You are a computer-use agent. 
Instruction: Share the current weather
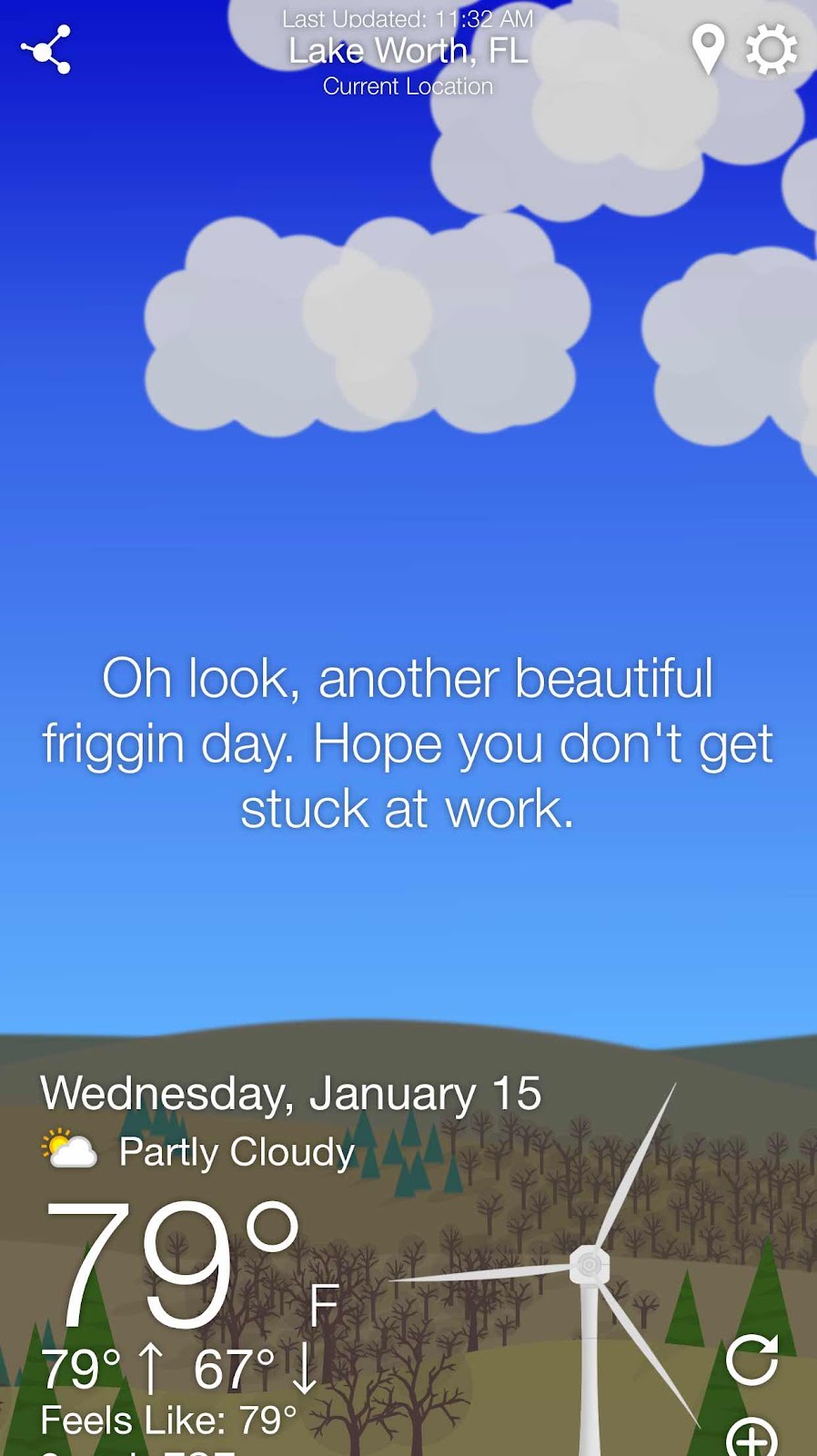tap(45, 50)
